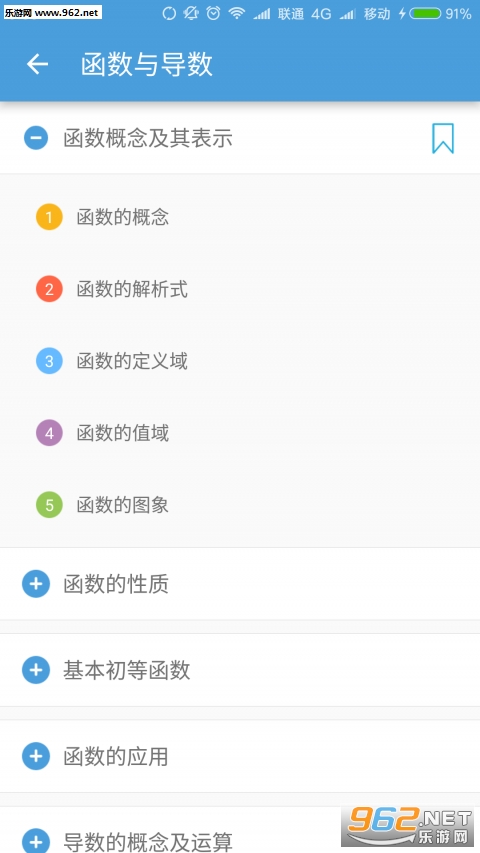Open topic 1 函数的概念
The height and width of the screenshot is (853, 480).
(x=240, y=217)
